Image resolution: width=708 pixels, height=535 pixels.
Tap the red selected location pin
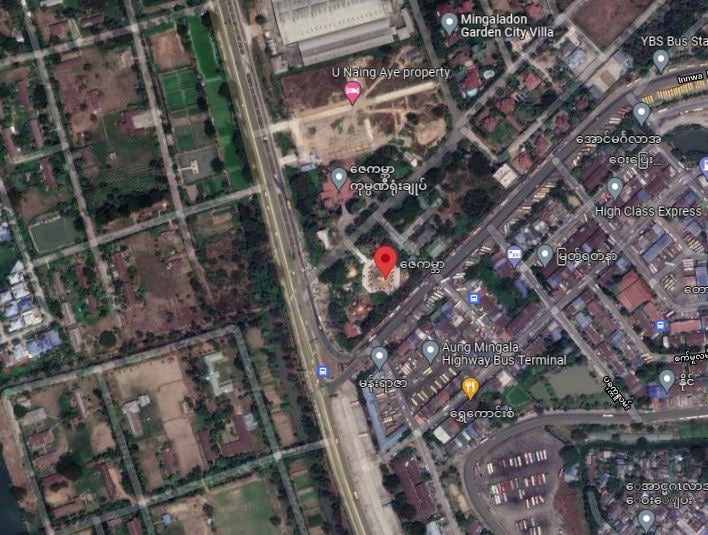386,262
